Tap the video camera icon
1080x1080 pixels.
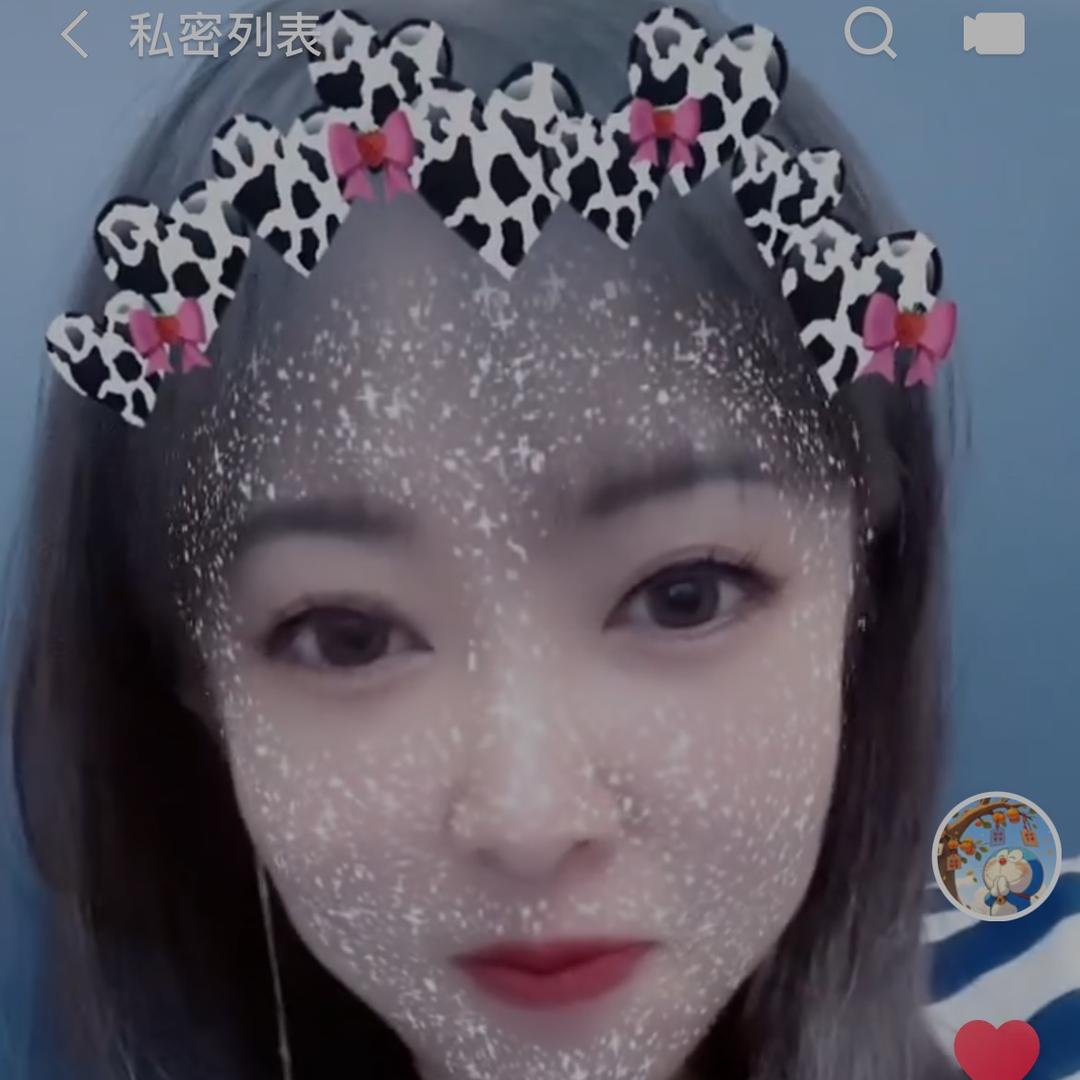(993, 35)
